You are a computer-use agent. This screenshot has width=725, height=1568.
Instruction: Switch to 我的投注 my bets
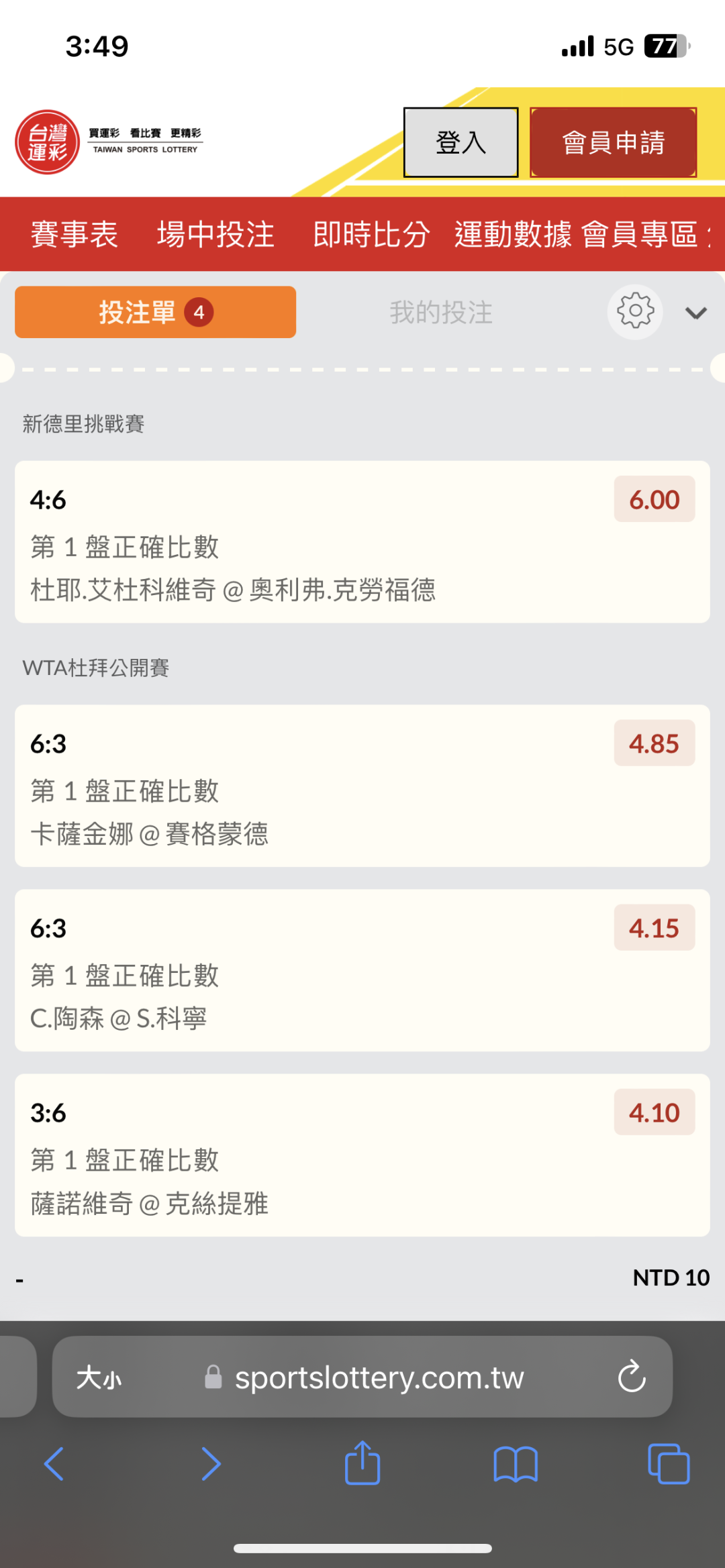441,312
